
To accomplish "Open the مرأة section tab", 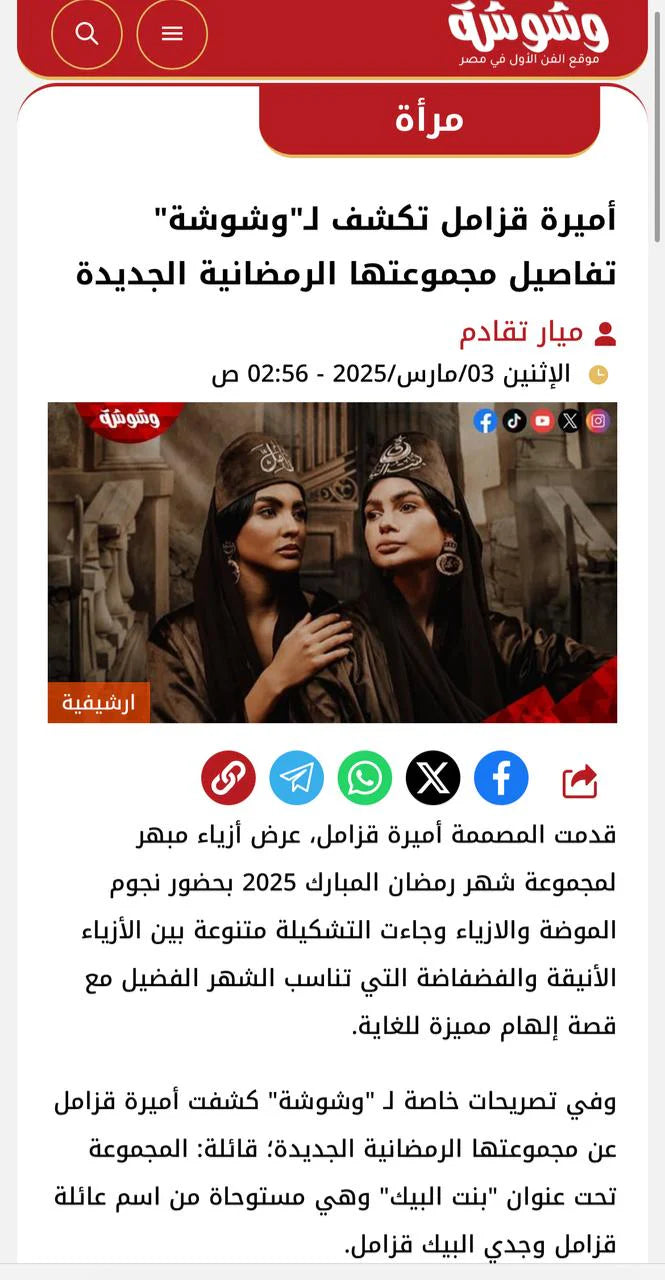I will [x=429, y=119].
